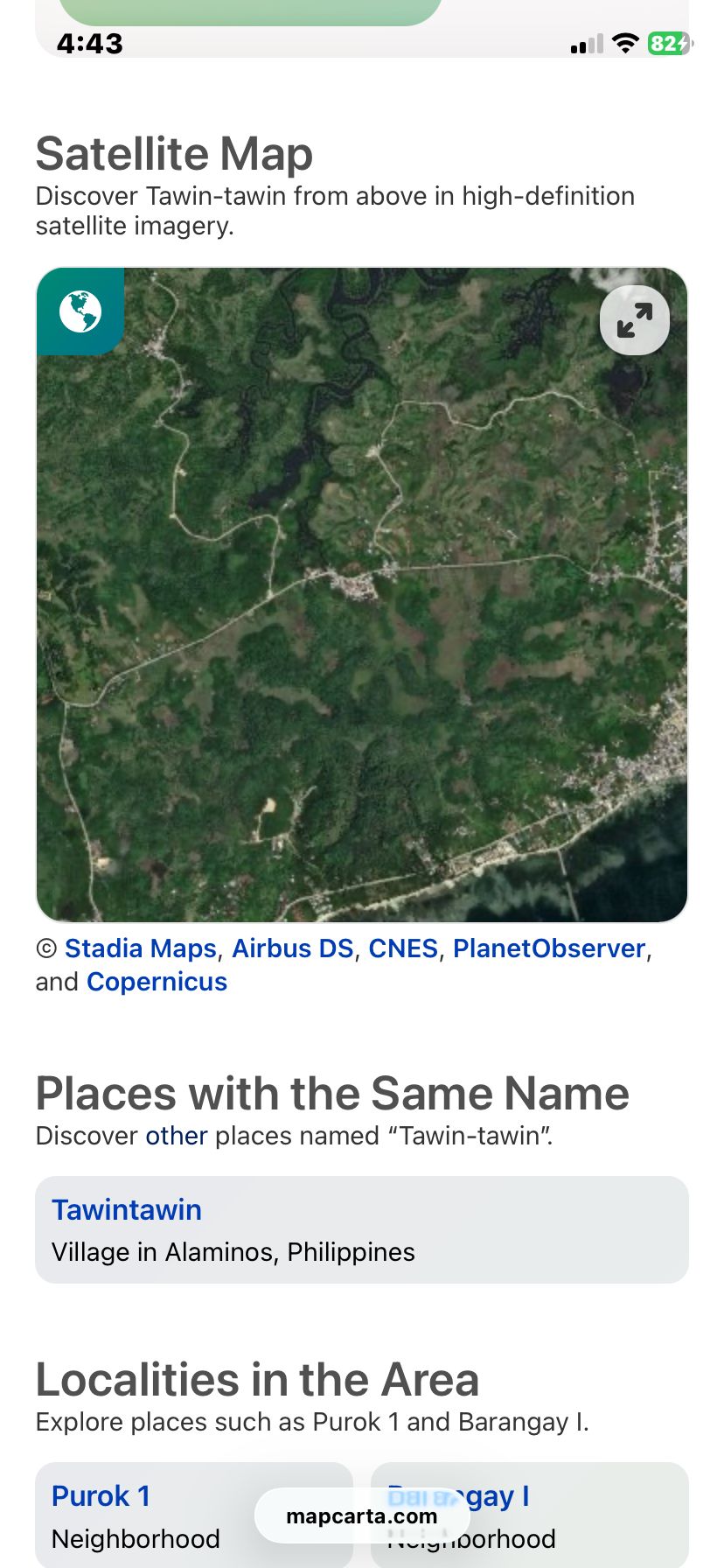Expand the satellite map to fullscreen
The image size is (724, 1568).
pos(635,320)
